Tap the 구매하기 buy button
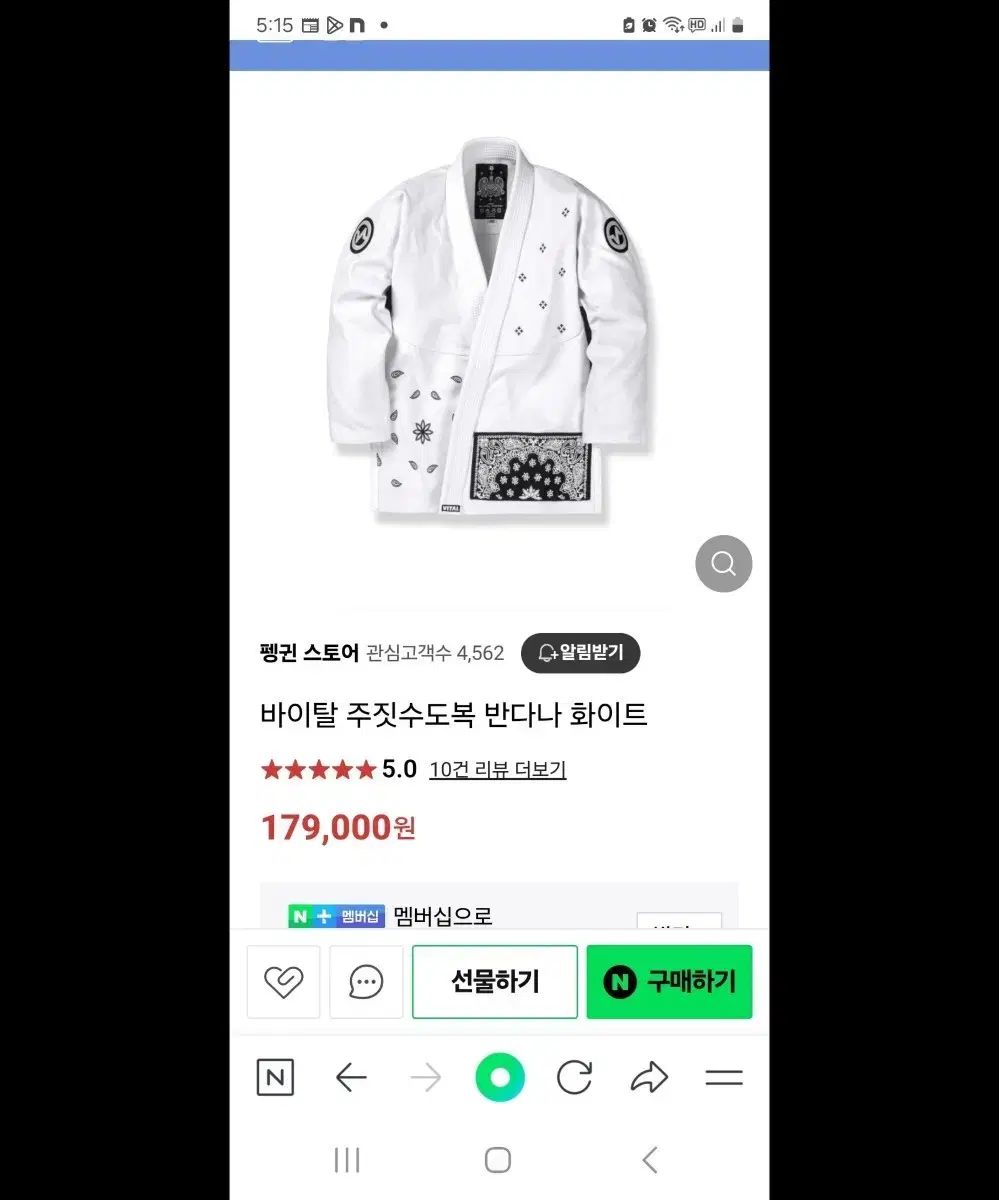The height and width of the screenshot is (1200, 999). coord(669,982)
